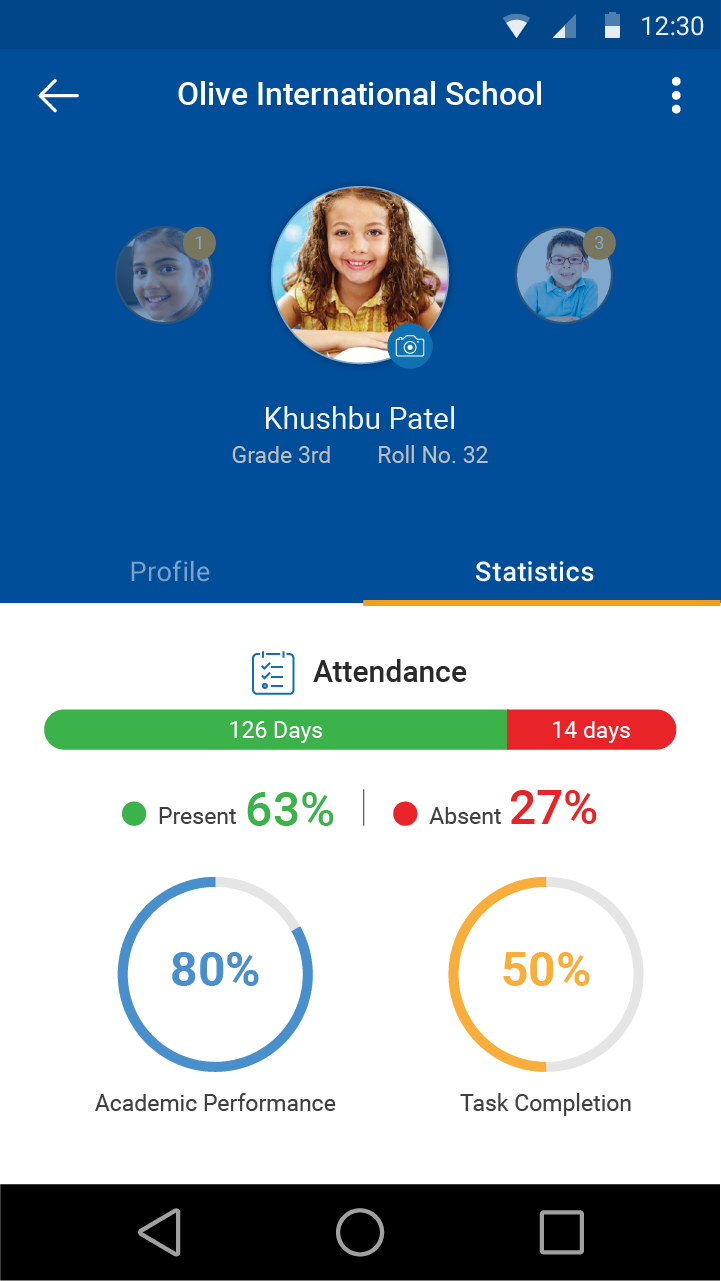The image size is (721, 1281).
Task: Change profile photo with the camera icon
Action: point(410,346)
